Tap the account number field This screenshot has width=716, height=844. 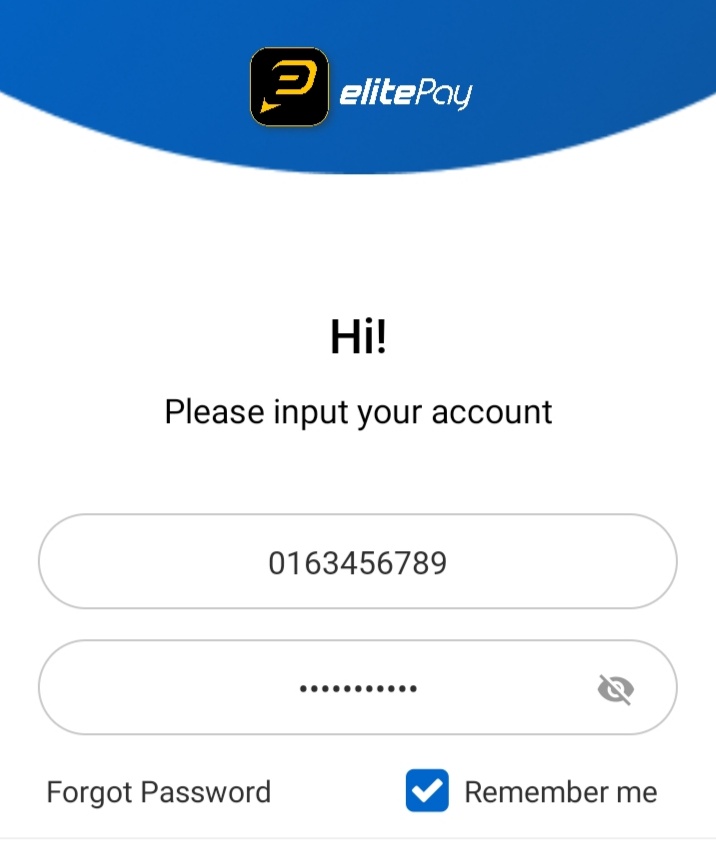tap(357, 563)
